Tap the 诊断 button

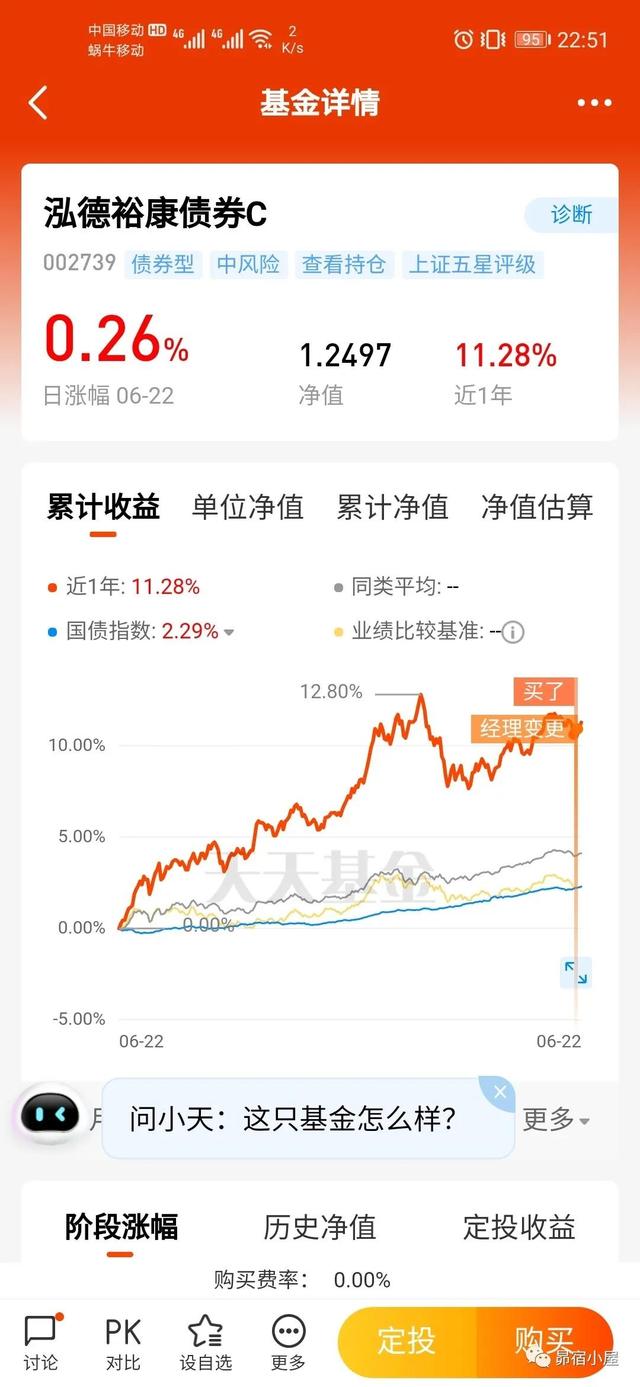pos(571,215)
